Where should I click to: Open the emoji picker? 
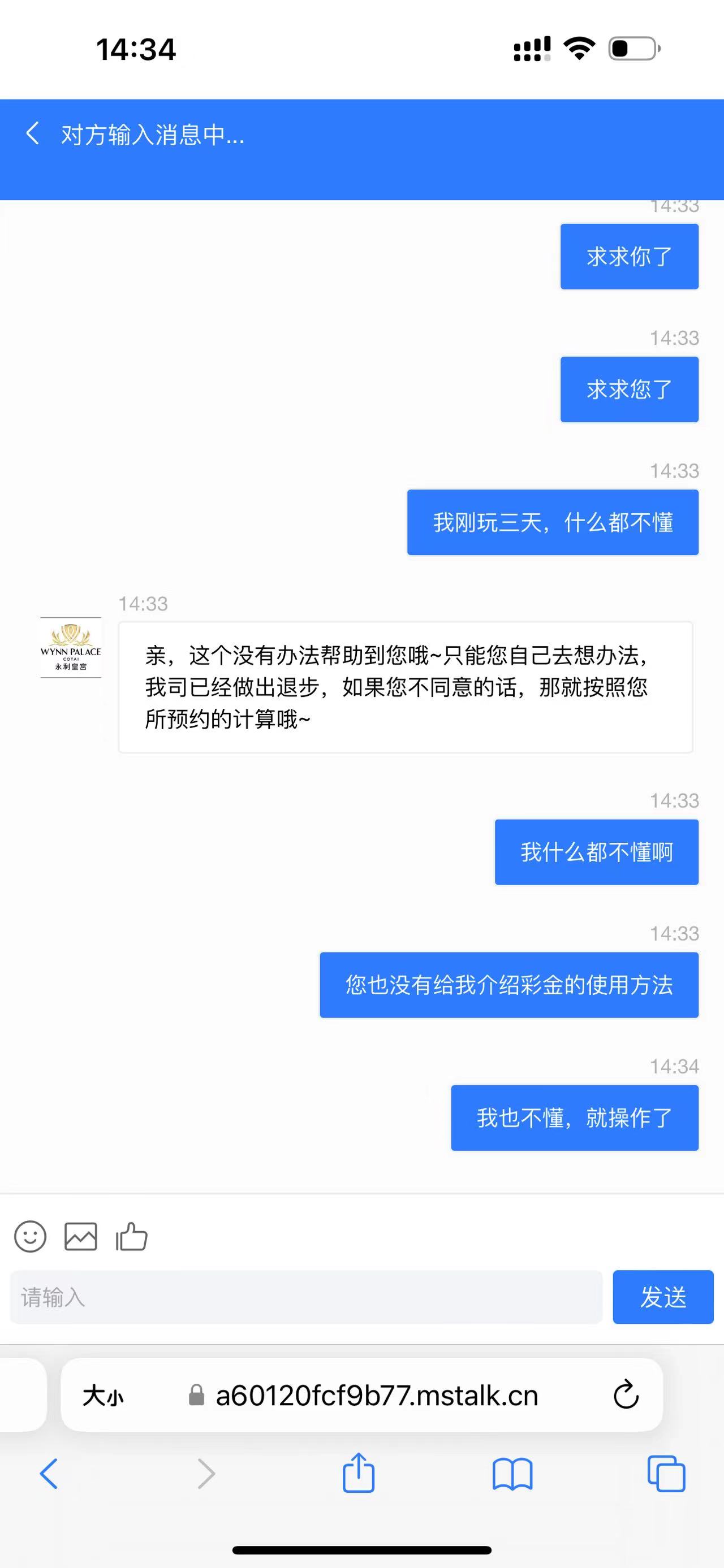pos(30,1236)
